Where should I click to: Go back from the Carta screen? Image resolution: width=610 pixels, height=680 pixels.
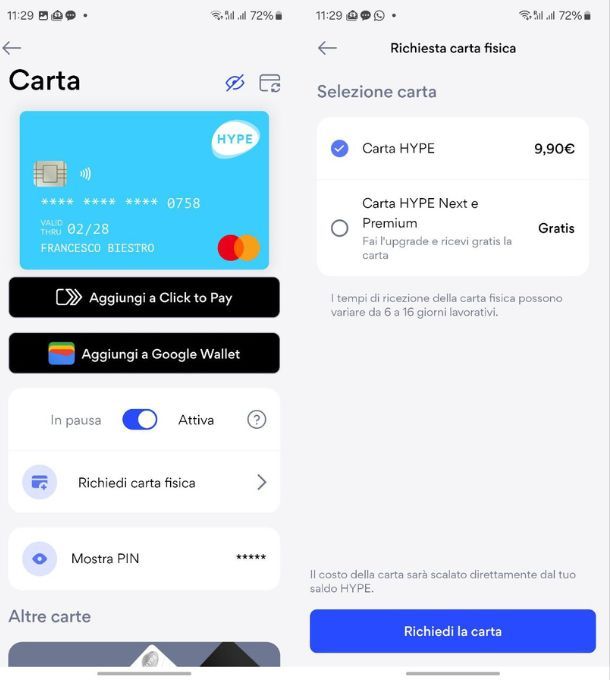click(12, 48)
